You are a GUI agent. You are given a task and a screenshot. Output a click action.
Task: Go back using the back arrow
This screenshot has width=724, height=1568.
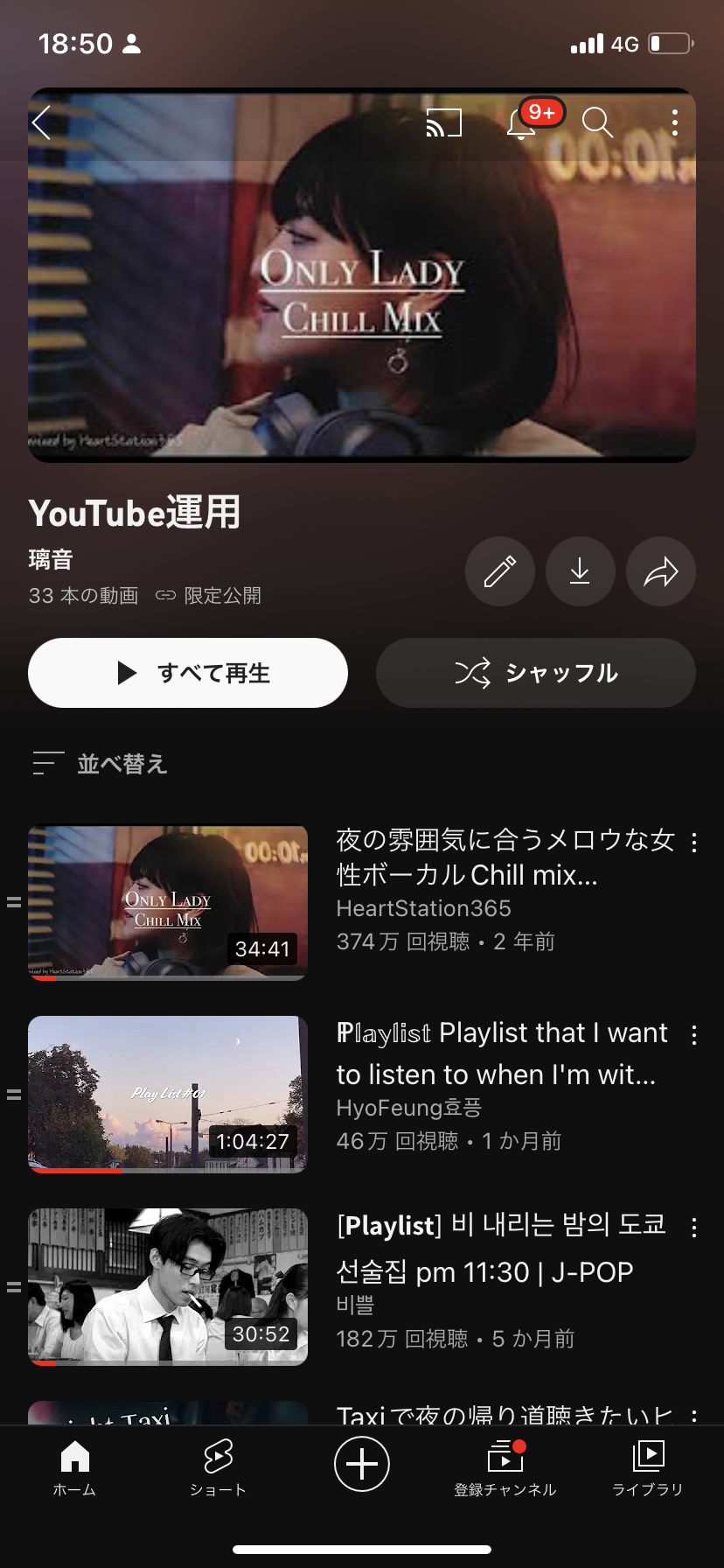pyautogui.click(x=42, y=122)
